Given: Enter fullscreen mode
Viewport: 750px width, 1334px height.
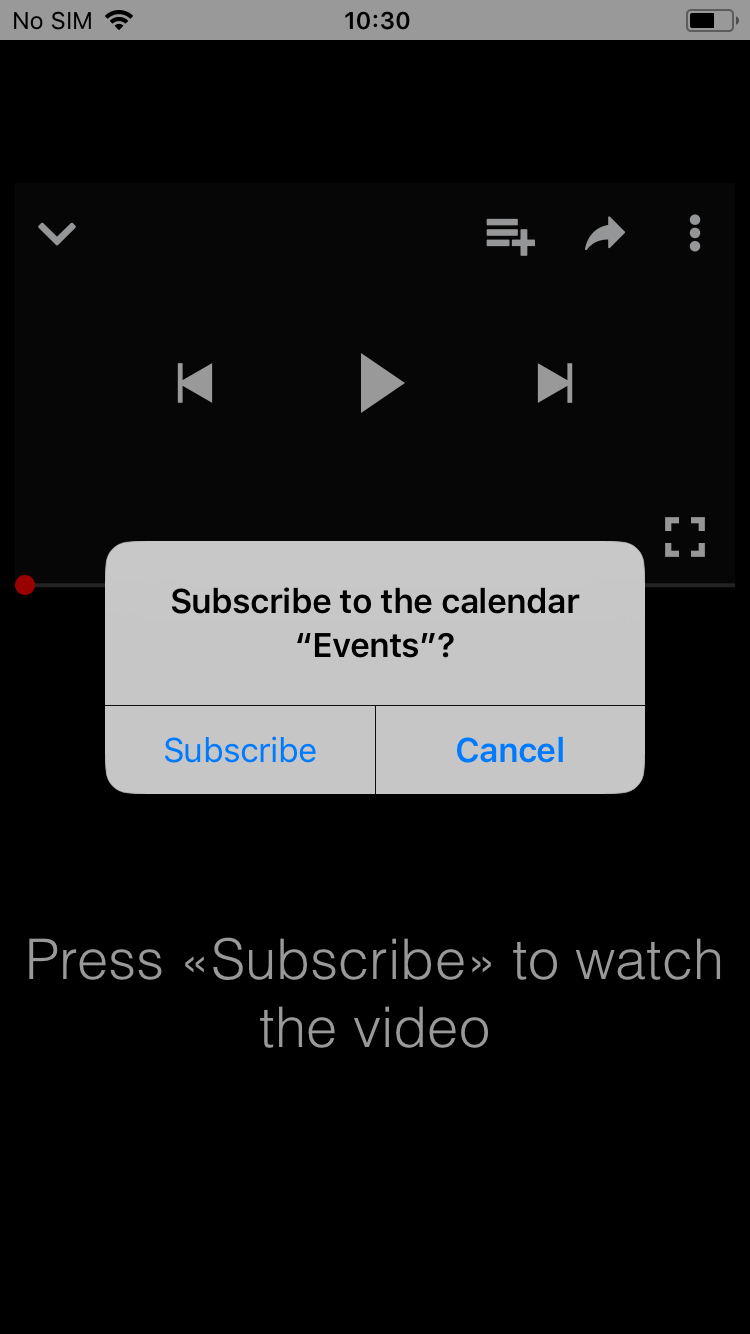Looking at the screenshot, I should pyautogui.click(x=685, y=537).
